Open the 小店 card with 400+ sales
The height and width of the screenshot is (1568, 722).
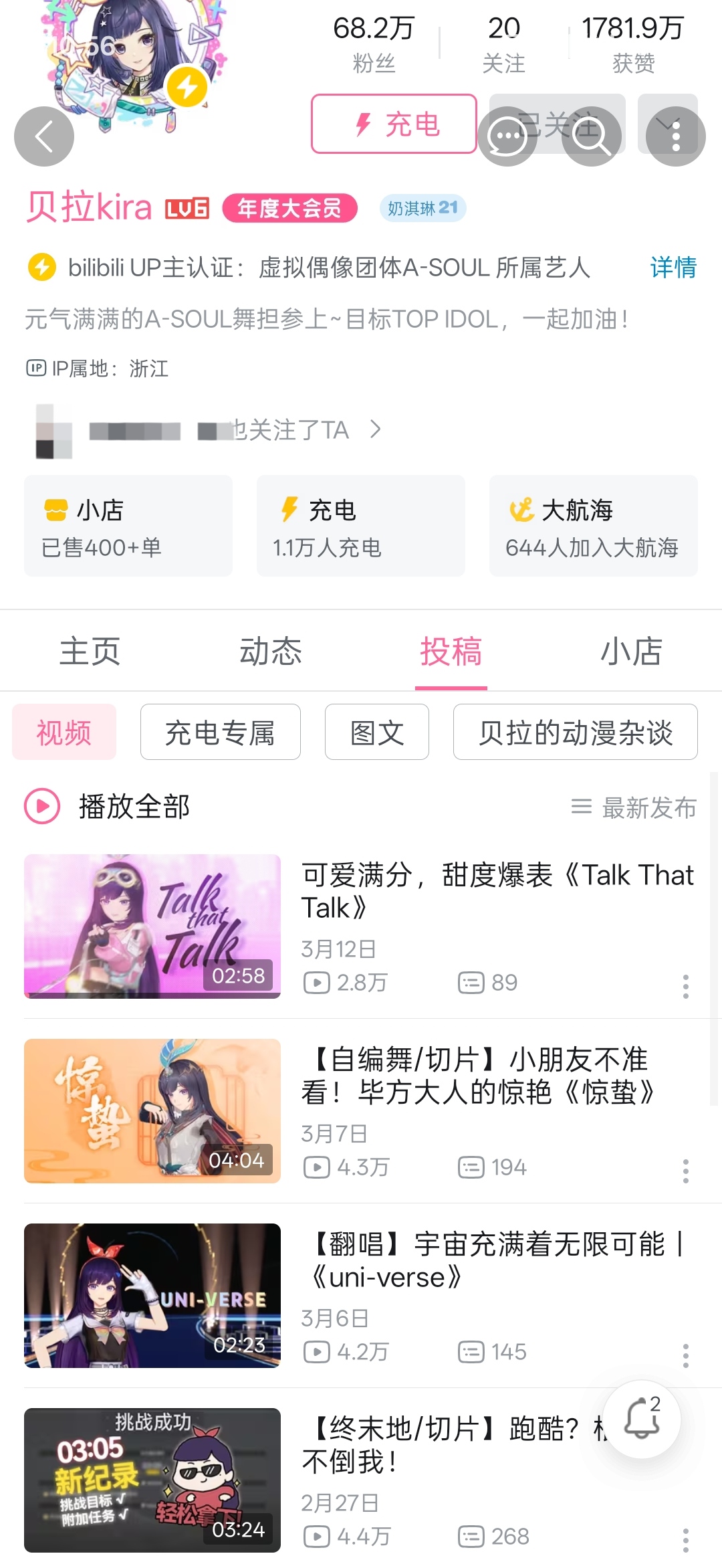(128, 526)
